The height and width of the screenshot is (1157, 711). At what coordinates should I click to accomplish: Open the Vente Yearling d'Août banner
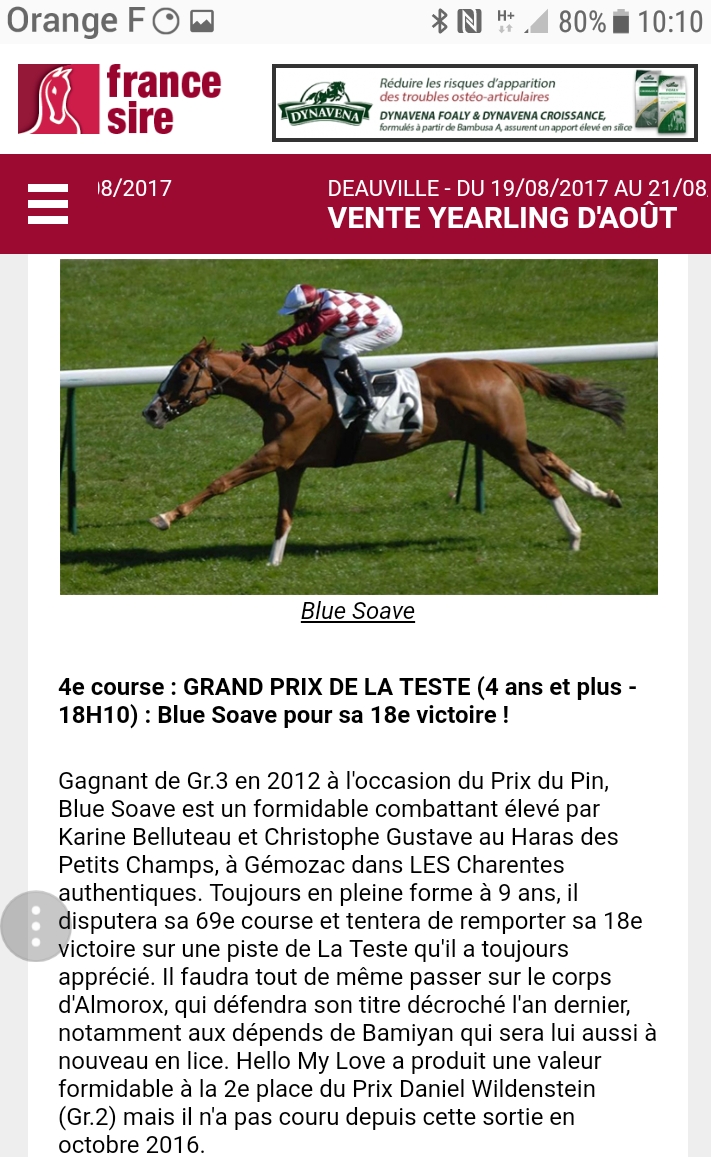[x=517, y=204]
